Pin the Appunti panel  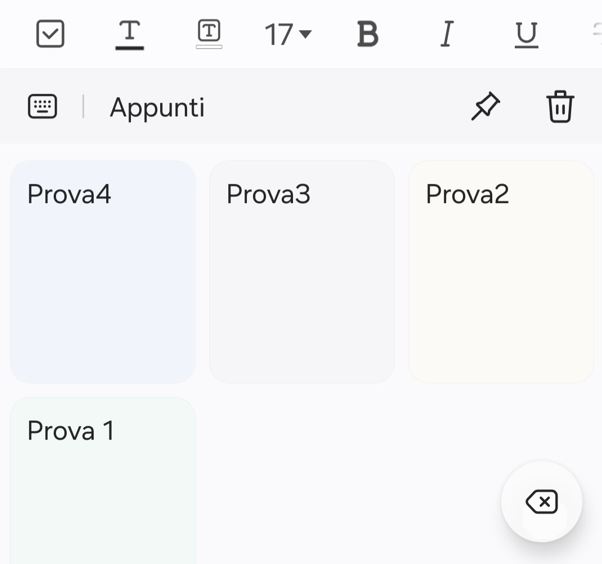tap(485, 106)
